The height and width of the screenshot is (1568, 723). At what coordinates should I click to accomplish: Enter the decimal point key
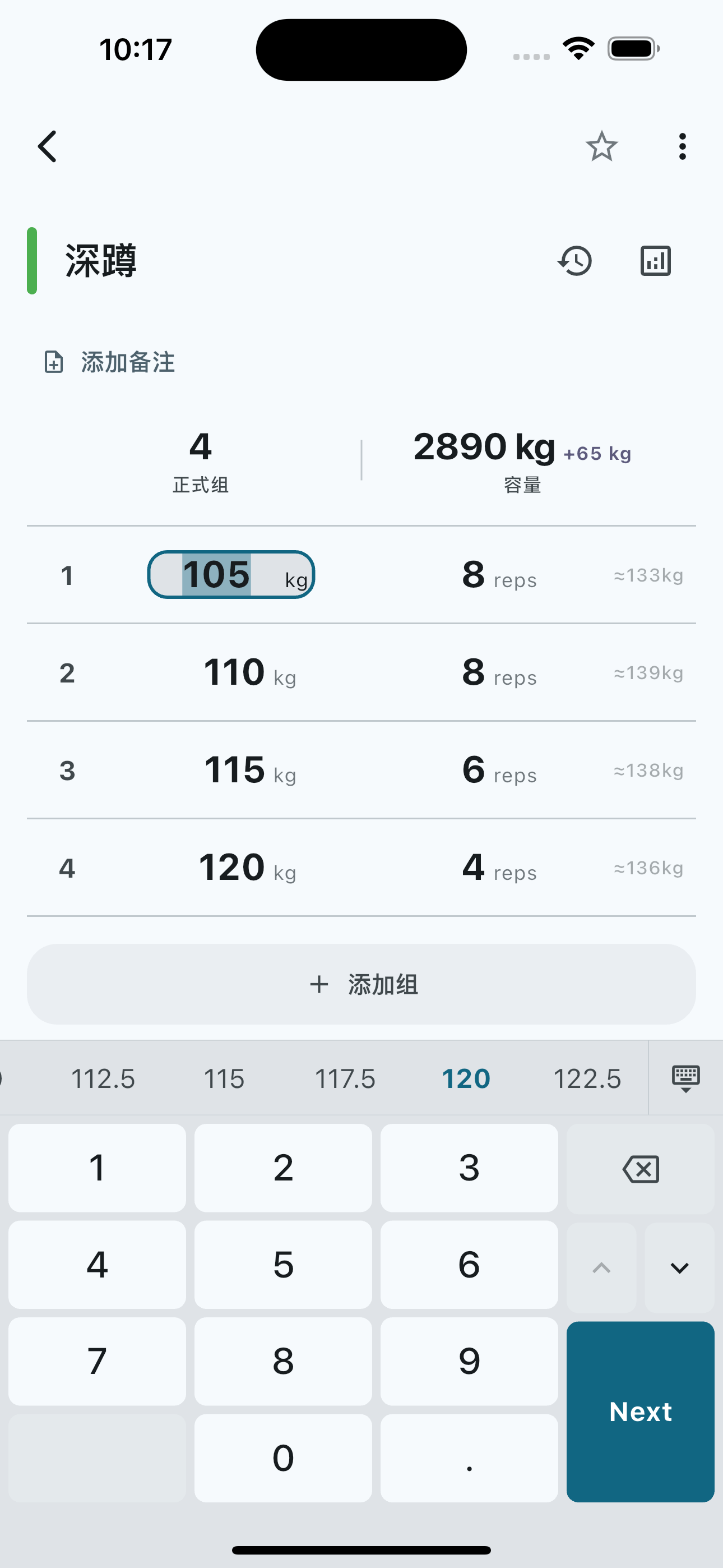tap(469, 1459)
